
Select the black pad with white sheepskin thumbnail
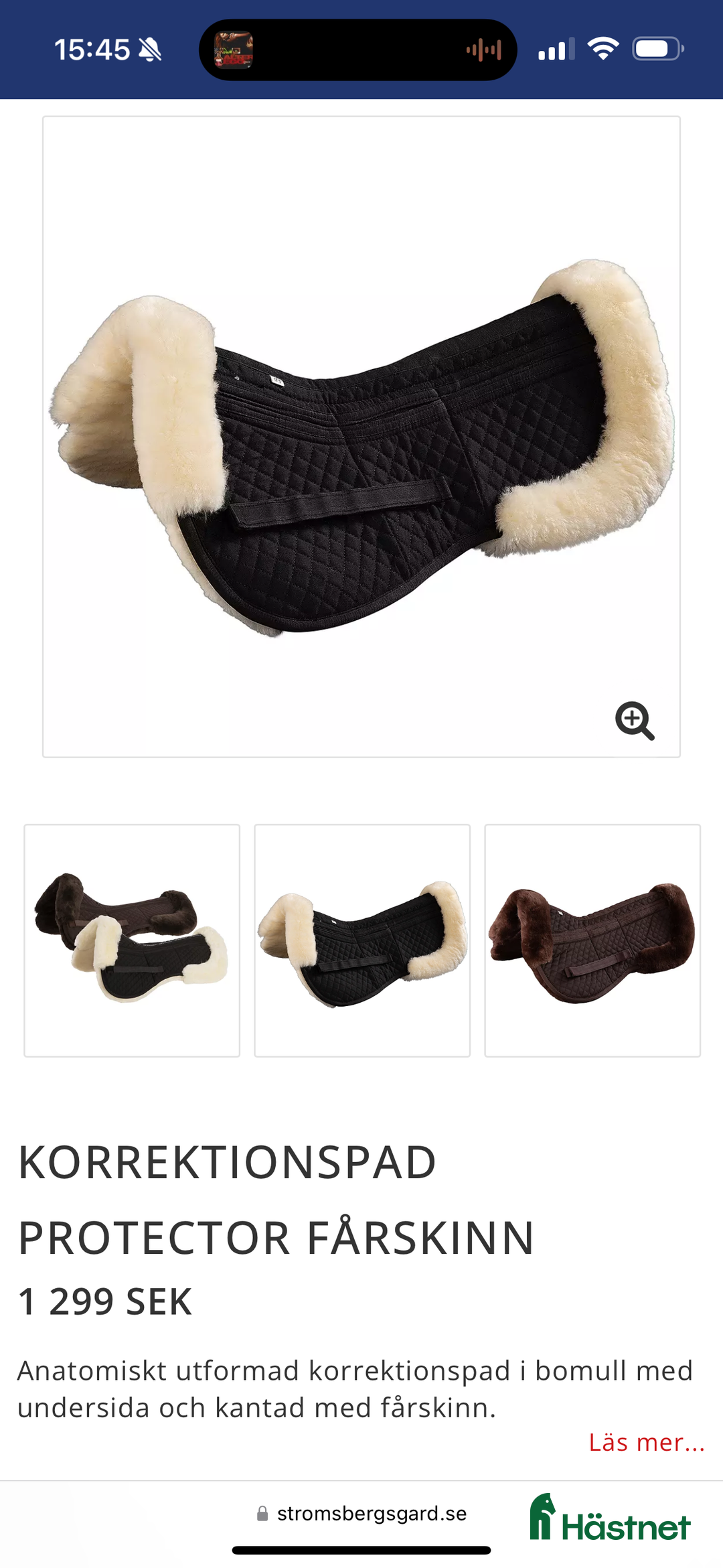tap(362, 940)
